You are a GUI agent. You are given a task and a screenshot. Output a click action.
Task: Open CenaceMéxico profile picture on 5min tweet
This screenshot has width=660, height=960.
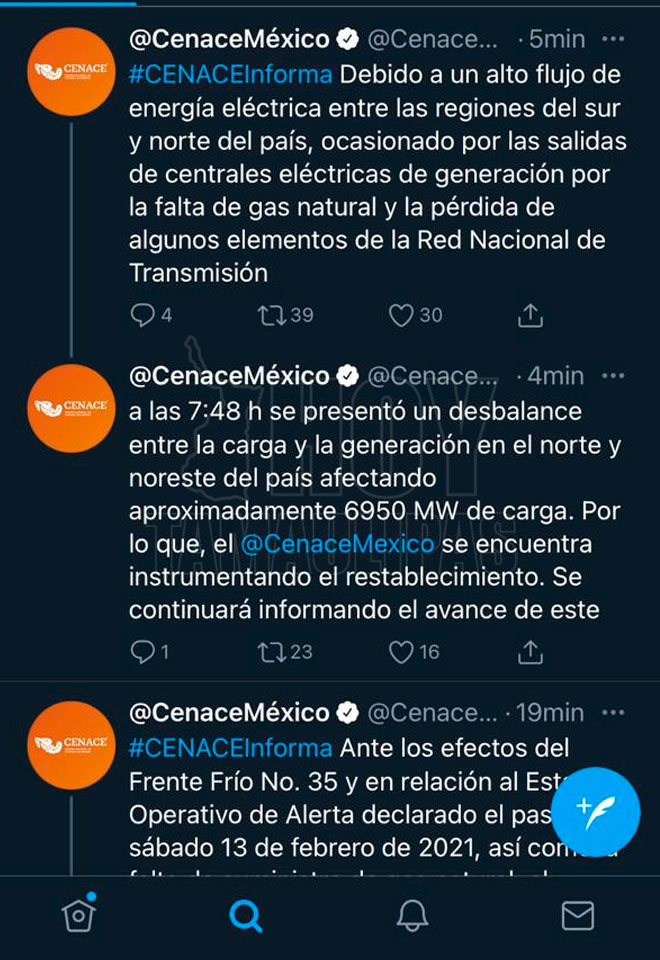tap(70, 71)
